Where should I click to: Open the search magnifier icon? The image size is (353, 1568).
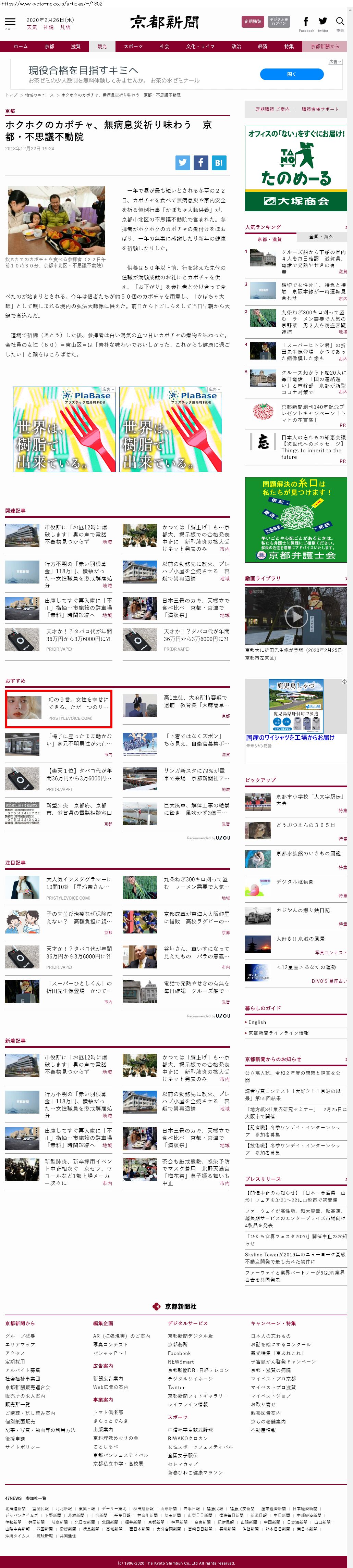click(340, 23)
